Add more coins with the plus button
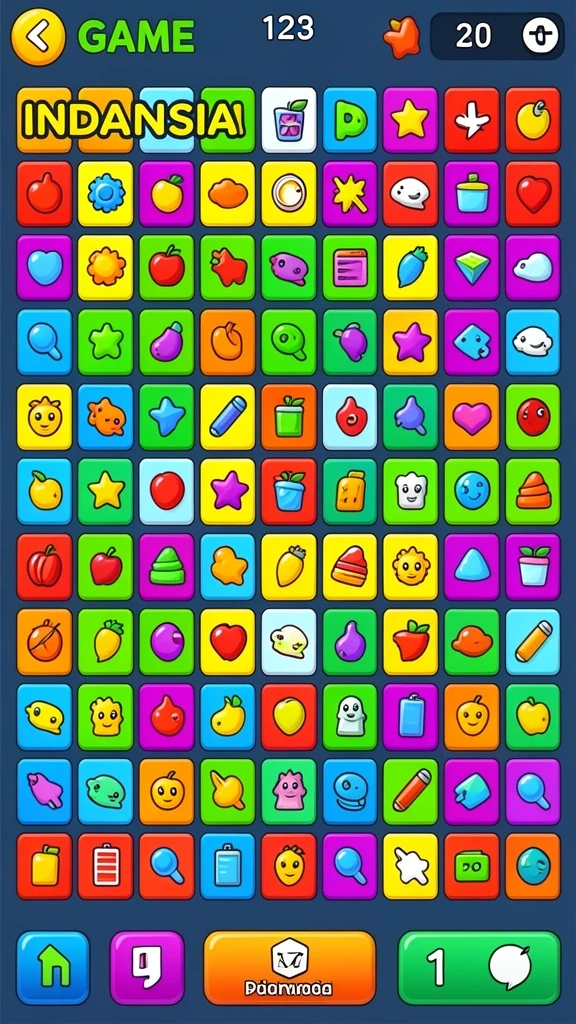 click(x=541, y=35)
